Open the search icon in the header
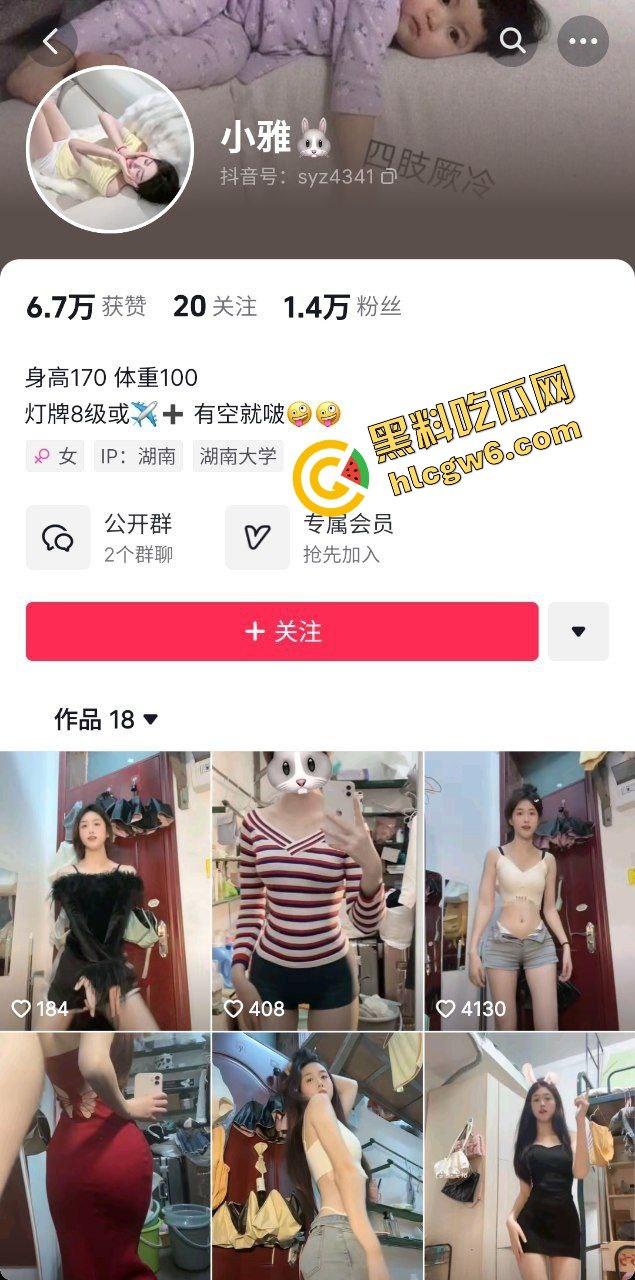Viewport: 635px width, 1280px height. (x=512, y=41)
